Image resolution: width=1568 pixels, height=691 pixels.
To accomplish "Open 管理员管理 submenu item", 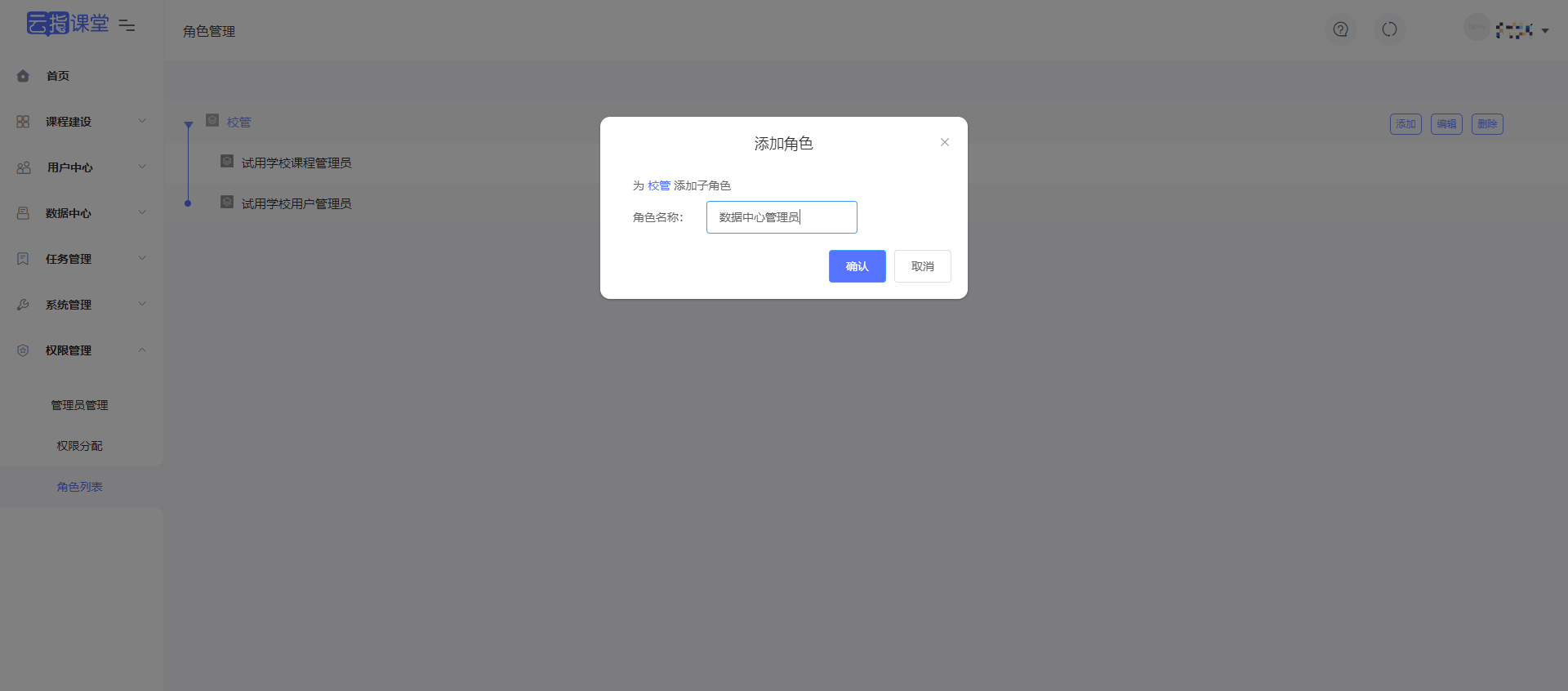I will pos(80,405).
